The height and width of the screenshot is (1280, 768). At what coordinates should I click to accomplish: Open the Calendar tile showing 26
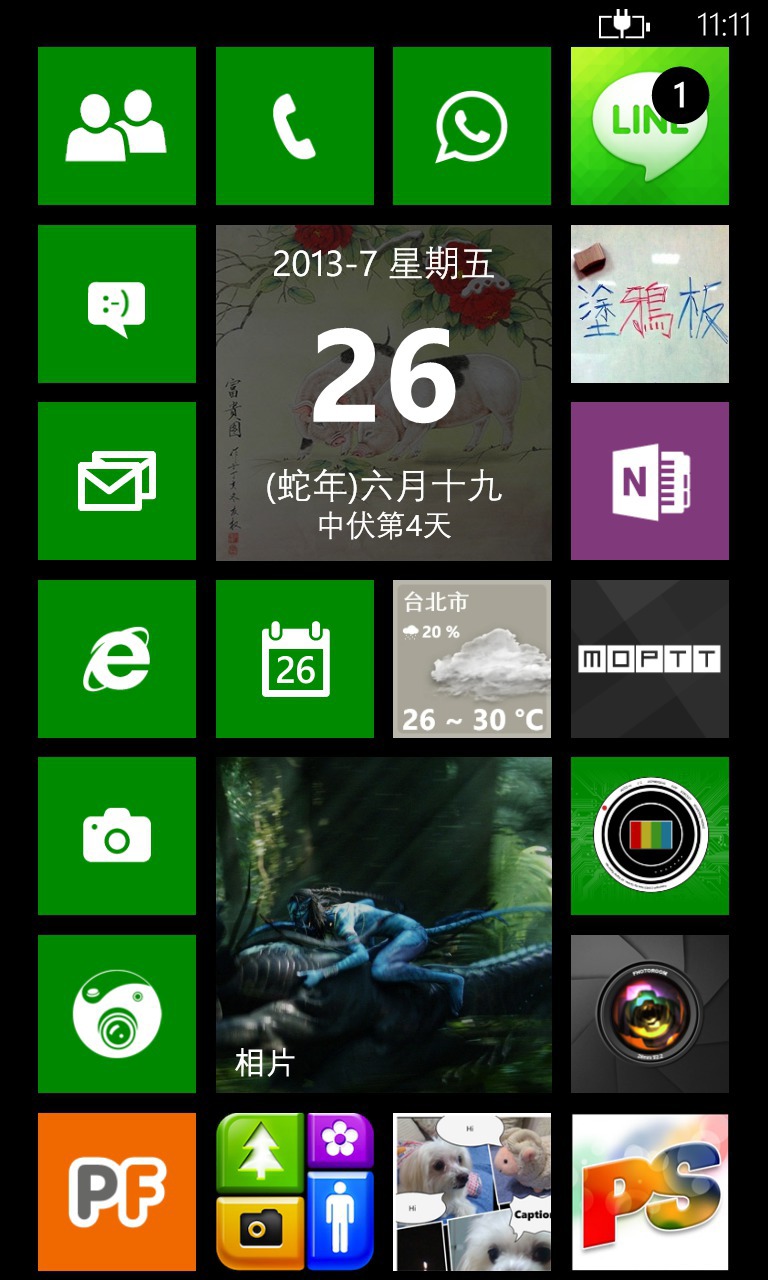(x=295, y=659)
